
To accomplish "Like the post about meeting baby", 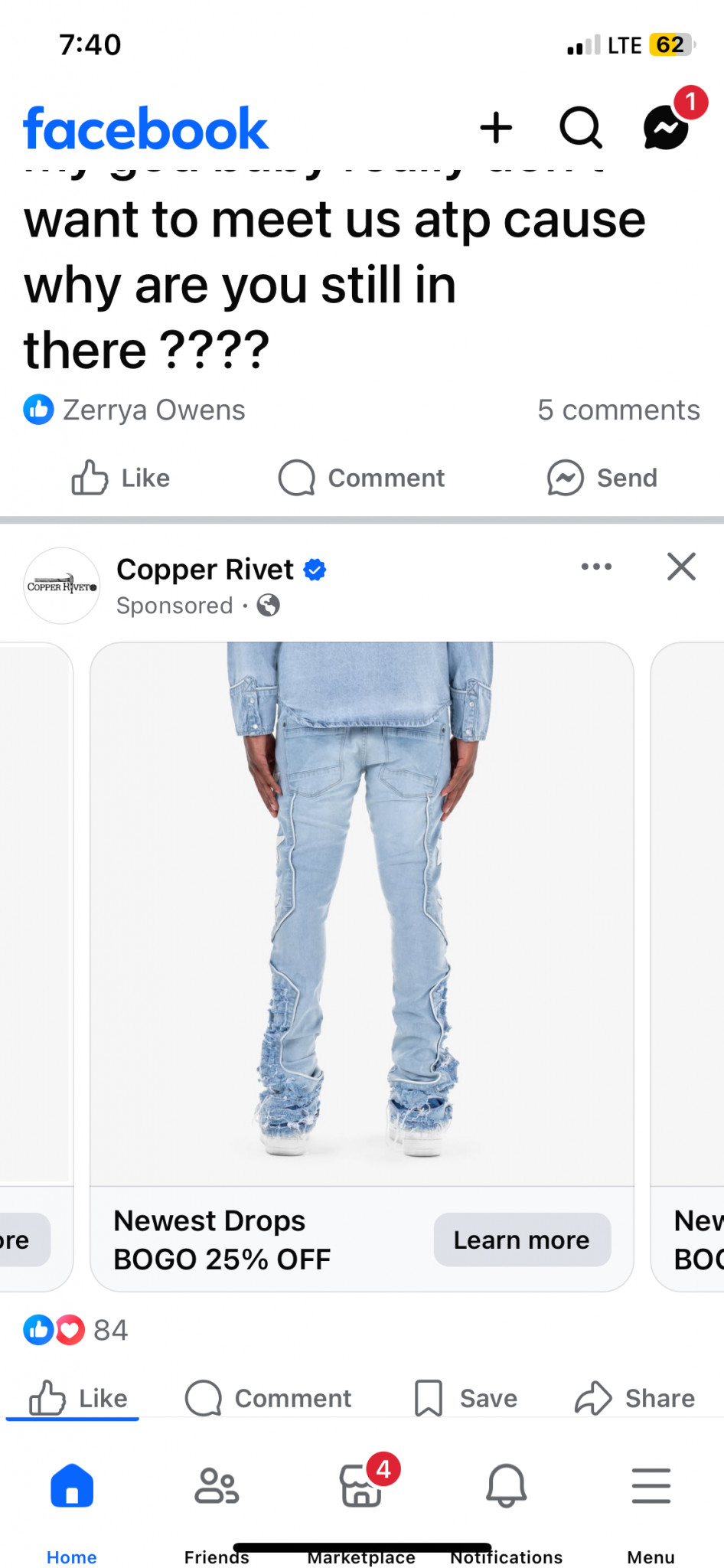I will point(121,478).
